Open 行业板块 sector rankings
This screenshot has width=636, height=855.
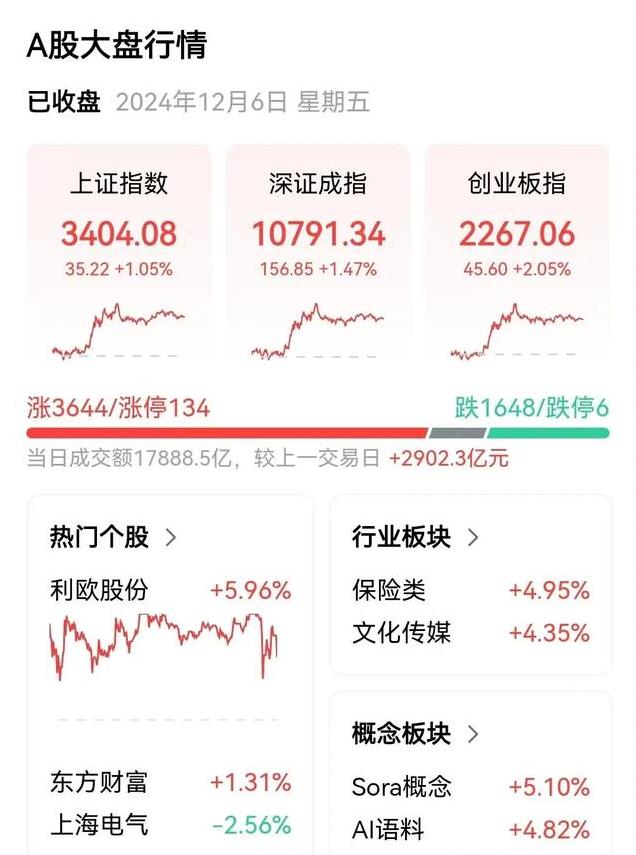tap(416, 537)
